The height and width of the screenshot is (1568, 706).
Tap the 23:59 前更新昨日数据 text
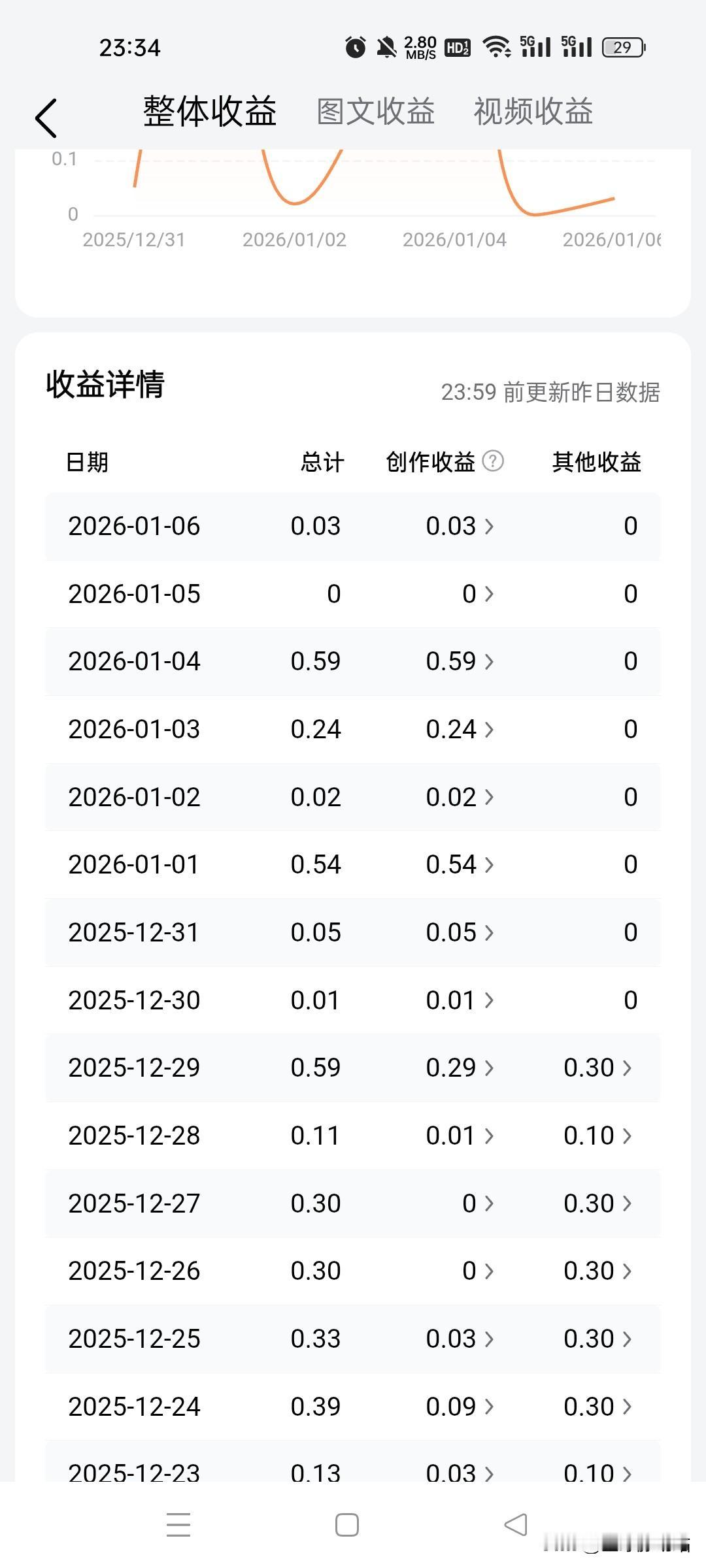(x=551, y=392)
